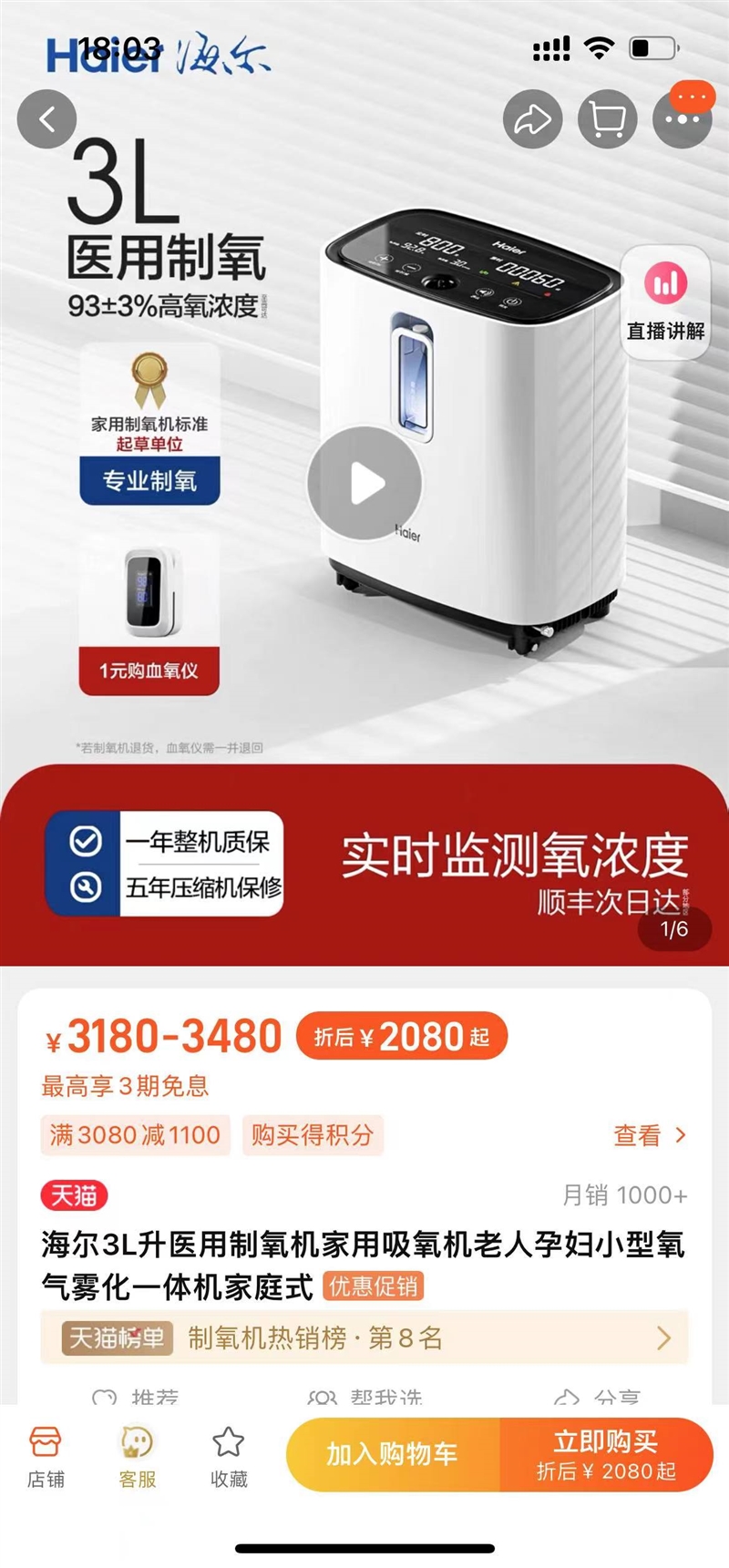Screen dimensions: 729x1568
Task: Play the product video
Action: [x=364, y=484]
